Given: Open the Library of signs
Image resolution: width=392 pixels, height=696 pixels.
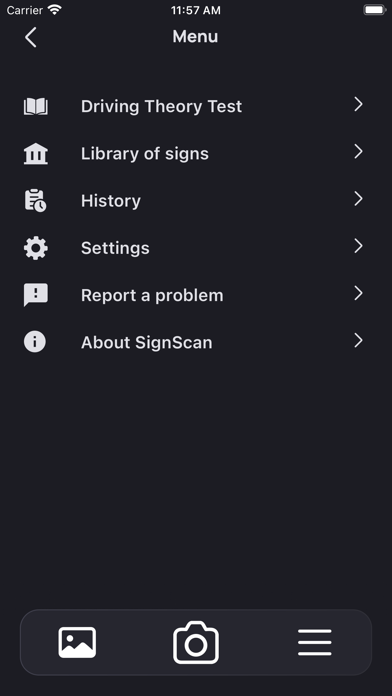Looking at the screenshot, I should [195, 154].
